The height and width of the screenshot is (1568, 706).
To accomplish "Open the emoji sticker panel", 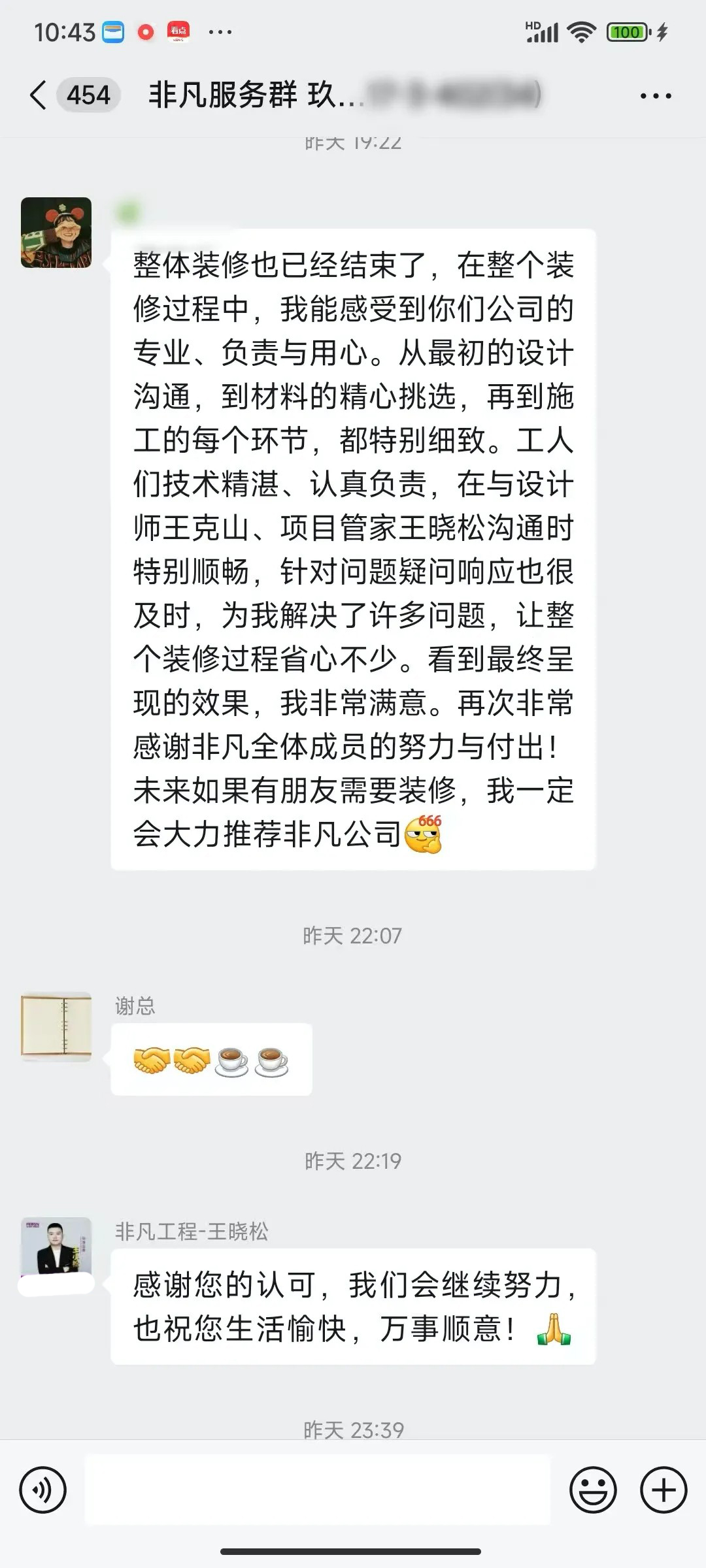I will pyautogui.click(x=593, y=1490).
